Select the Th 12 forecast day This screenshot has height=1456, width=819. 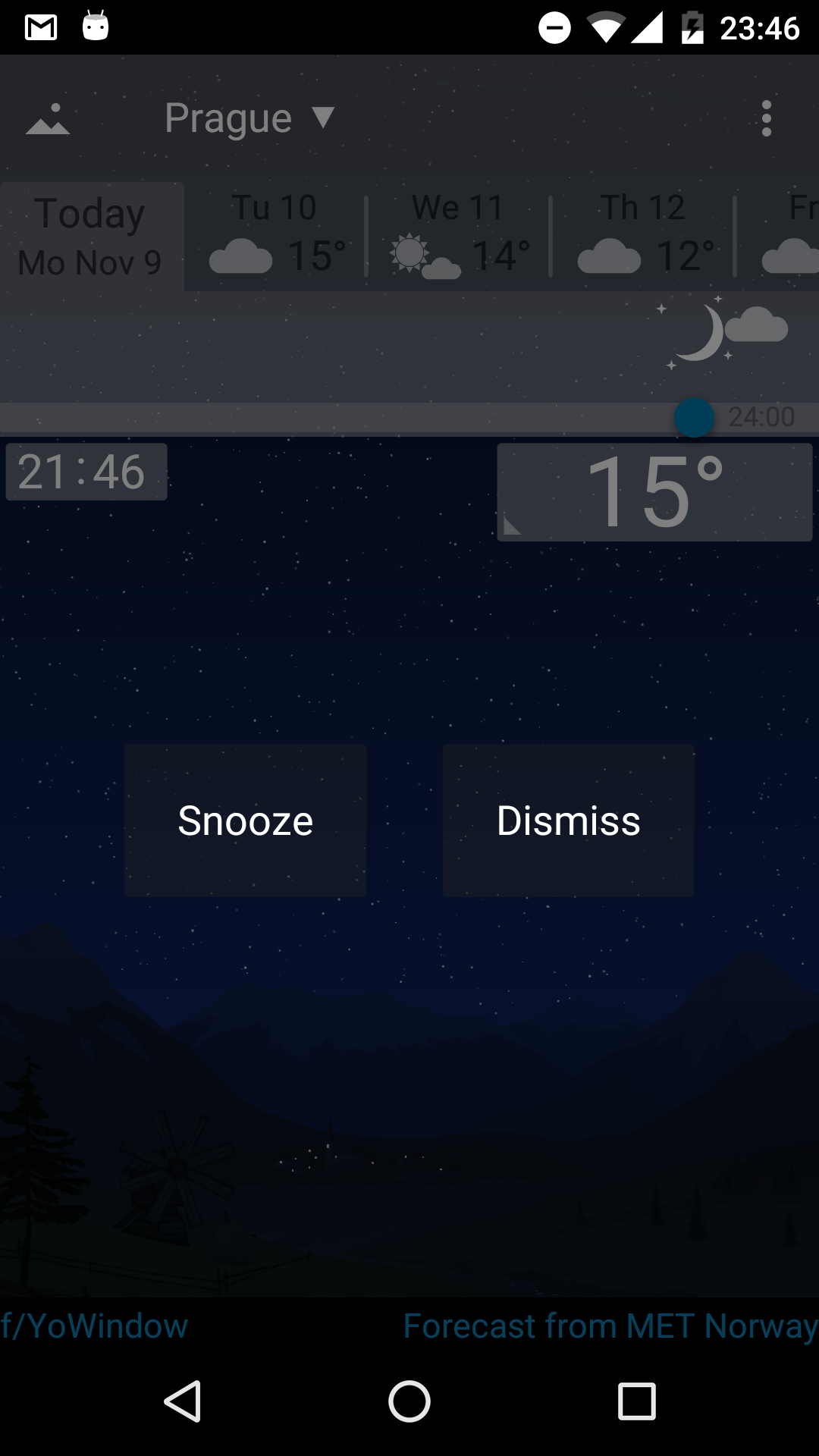[x=643, y=236]
